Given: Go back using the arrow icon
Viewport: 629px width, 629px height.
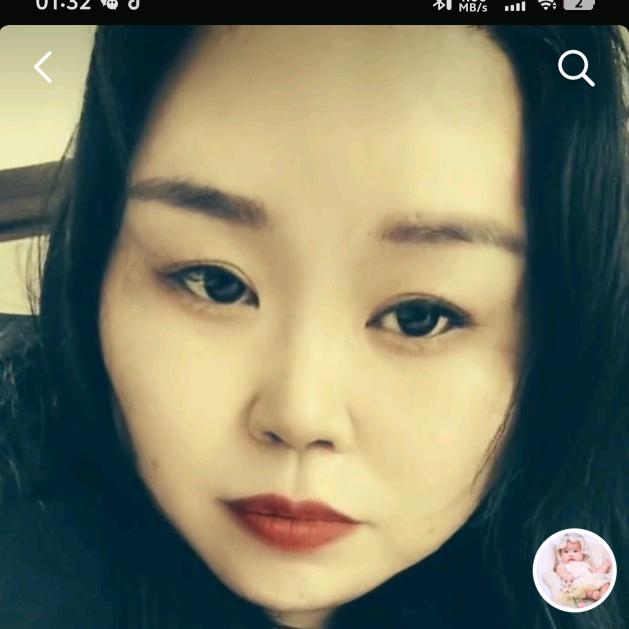Looking at the screenshot, I should pos(43,68).
